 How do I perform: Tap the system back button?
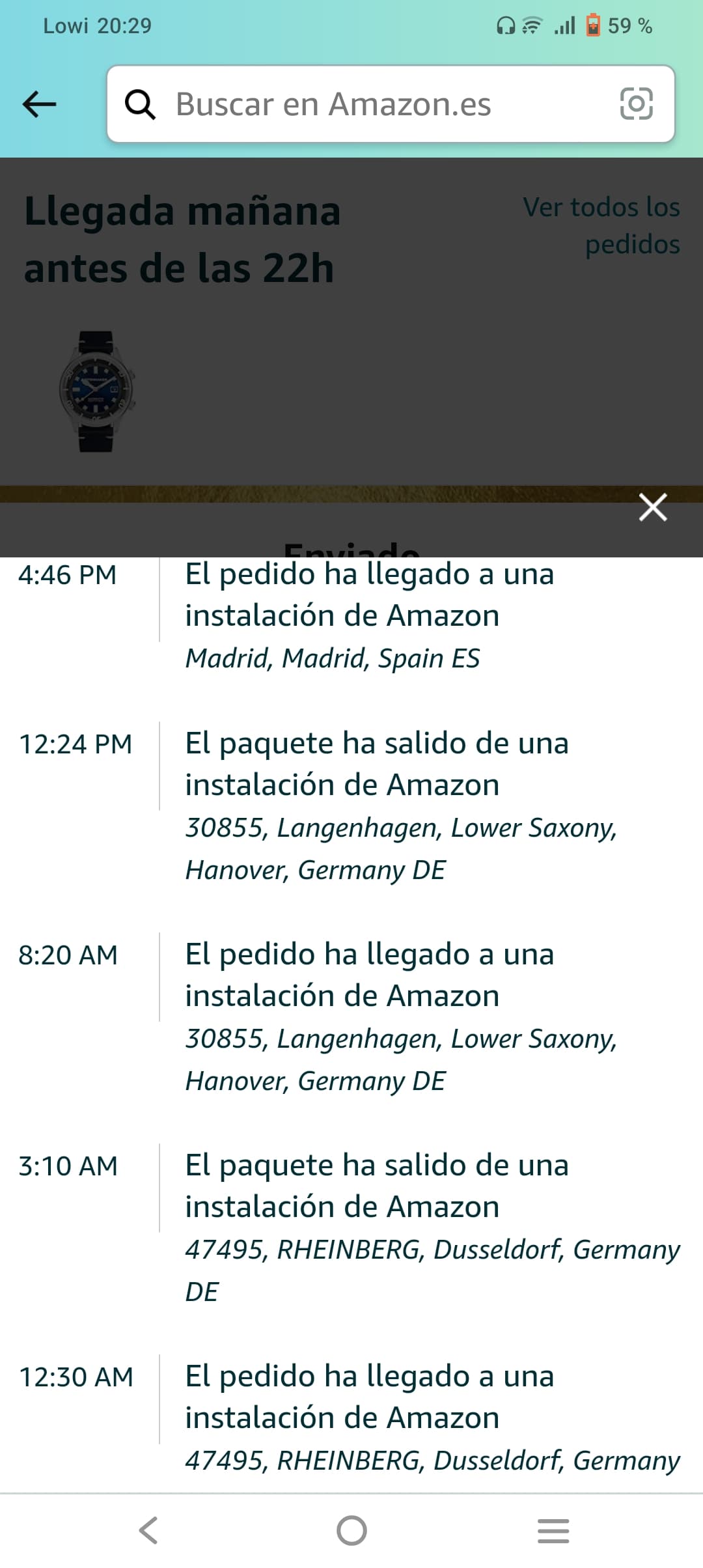coord(149,1530)
